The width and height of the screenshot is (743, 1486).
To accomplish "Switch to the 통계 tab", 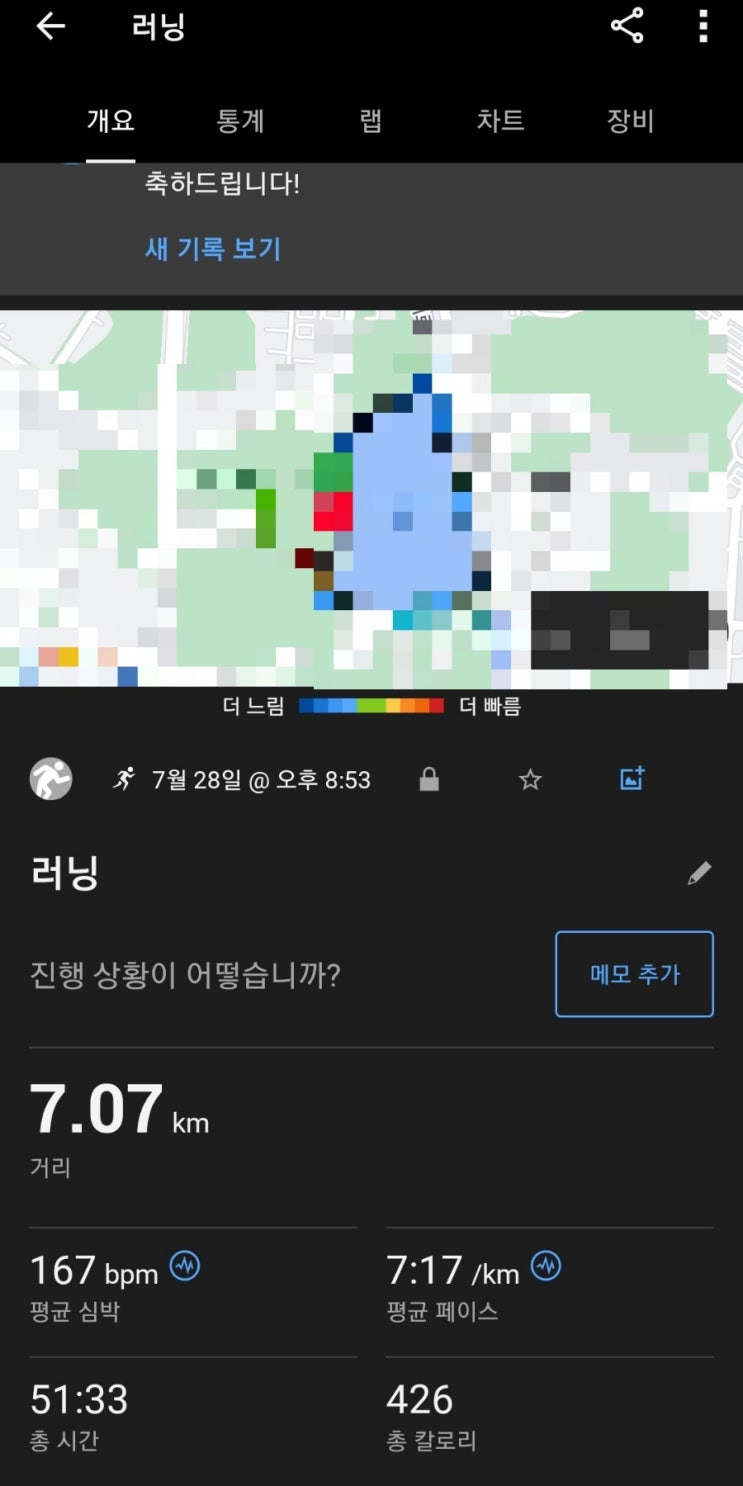I will [x=240, y=121].
